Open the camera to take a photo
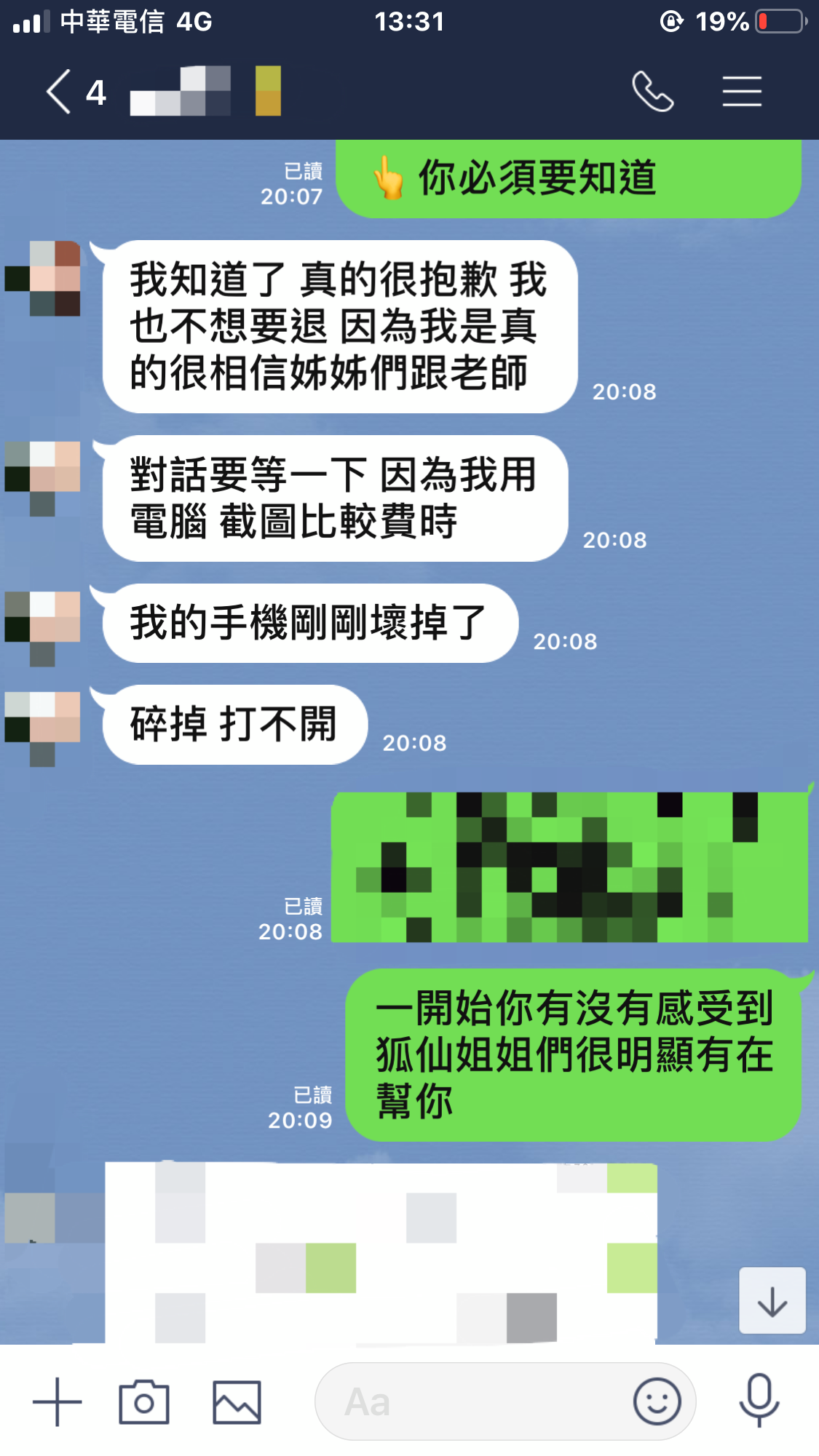 tap(144, 1401)
